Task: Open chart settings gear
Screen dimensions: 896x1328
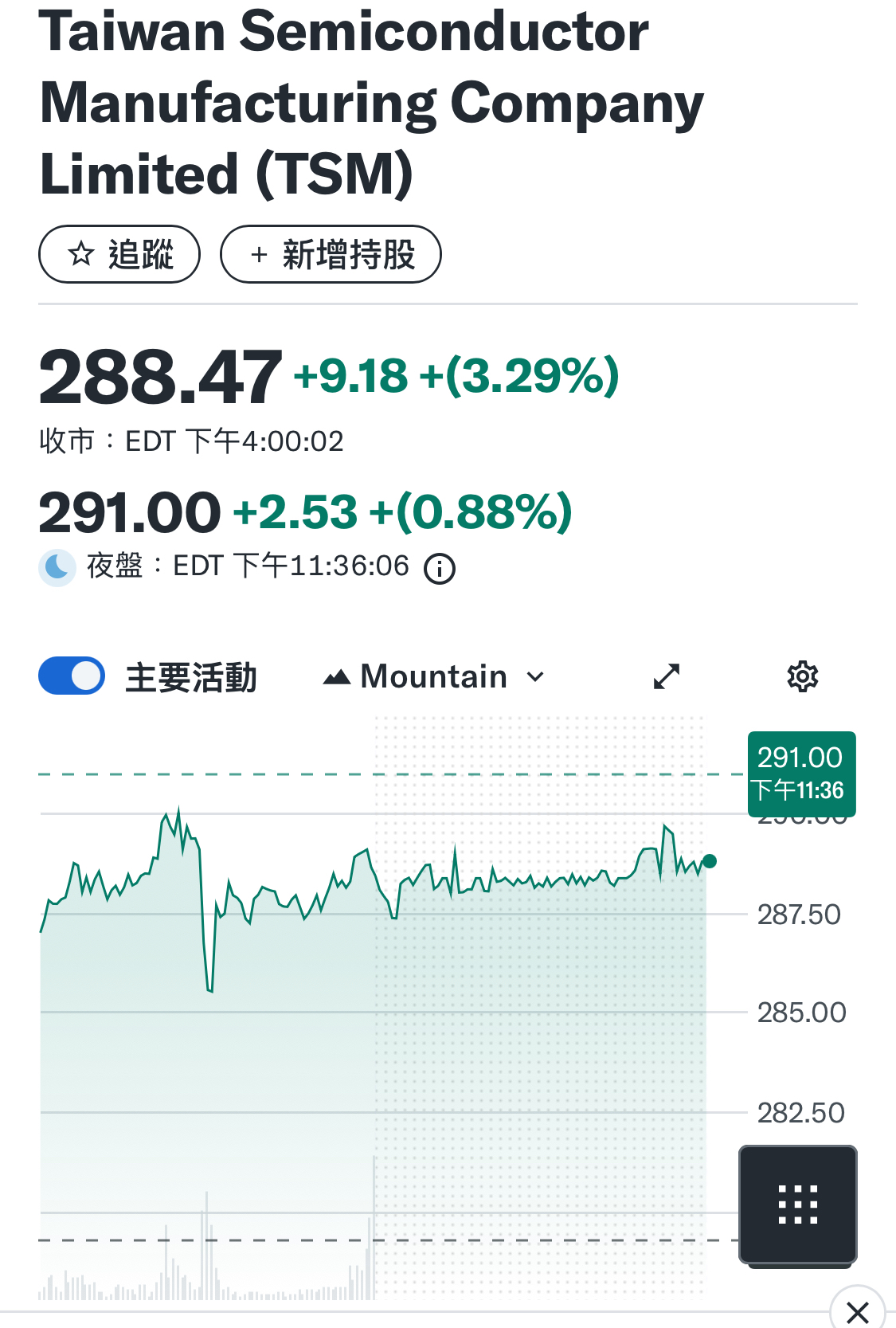Action: 802,676
